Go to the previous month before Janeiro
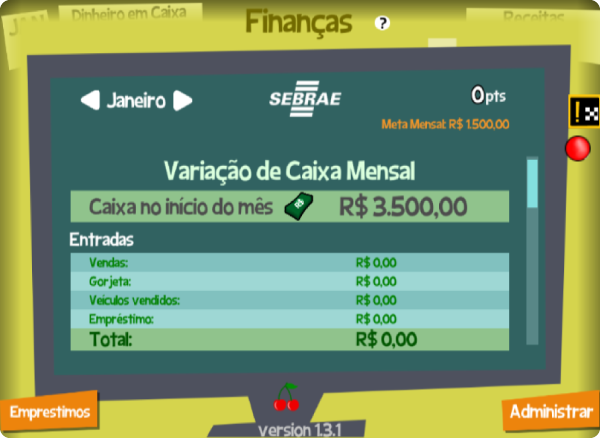The image size is (600, 438). point(90,100)
